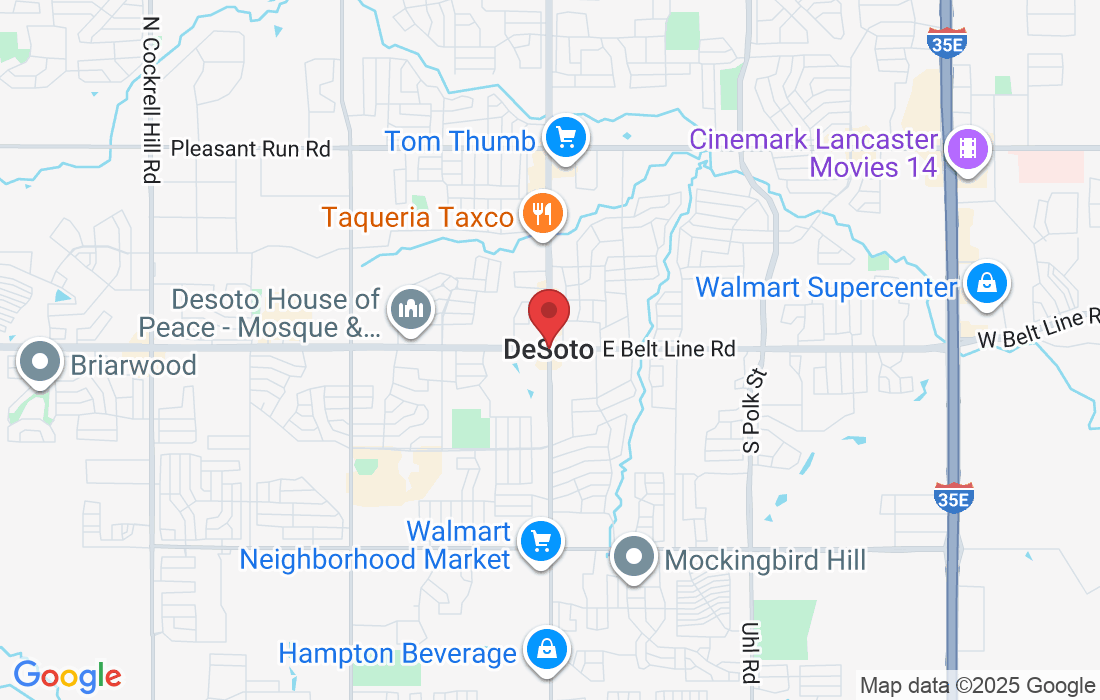Open the Tom Thumb grocery marker
Viewport: 1100px width, 700px height.
[x=566, y=139]
